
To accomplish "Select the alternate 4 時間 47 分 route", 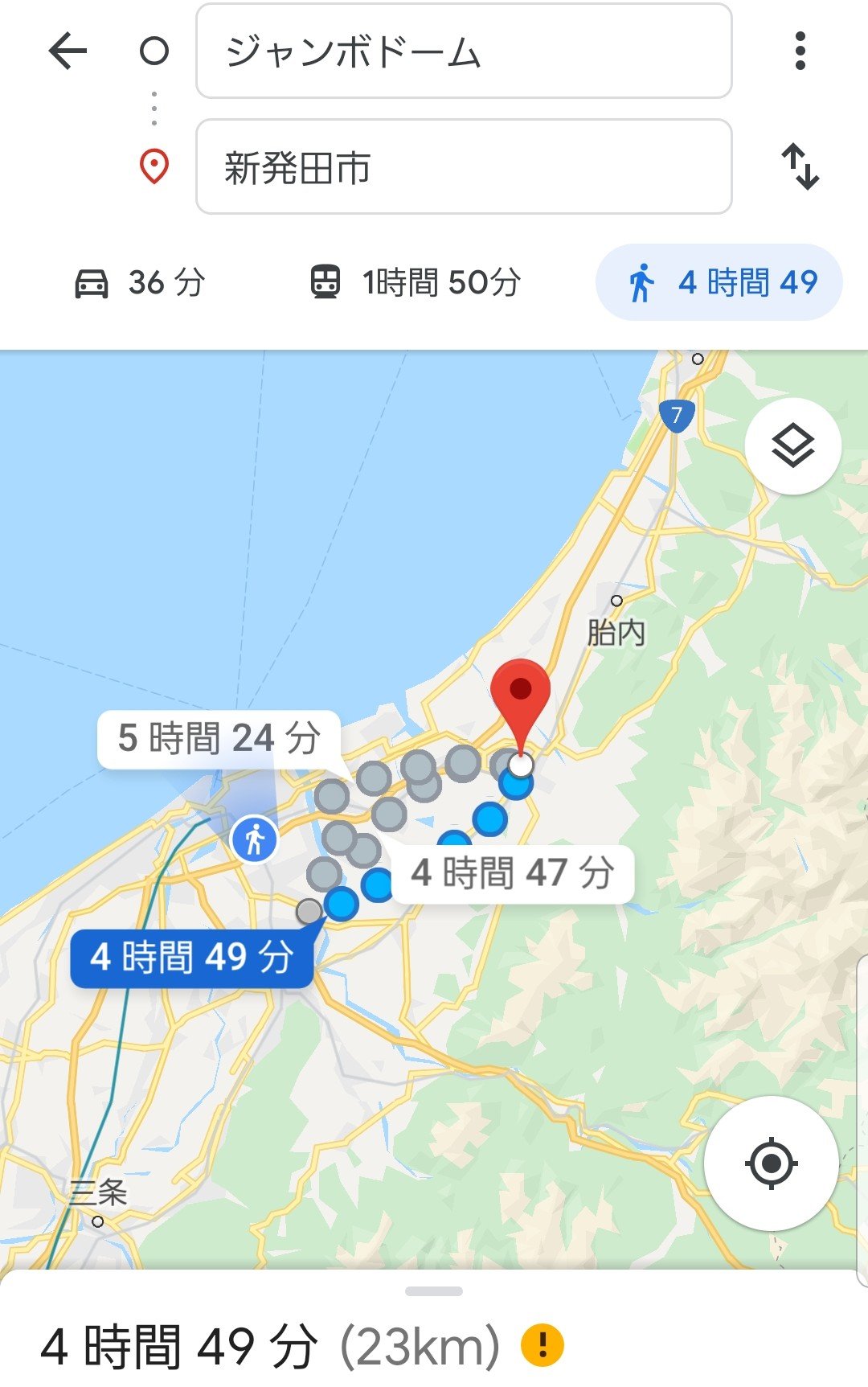I will pos(513,873).
